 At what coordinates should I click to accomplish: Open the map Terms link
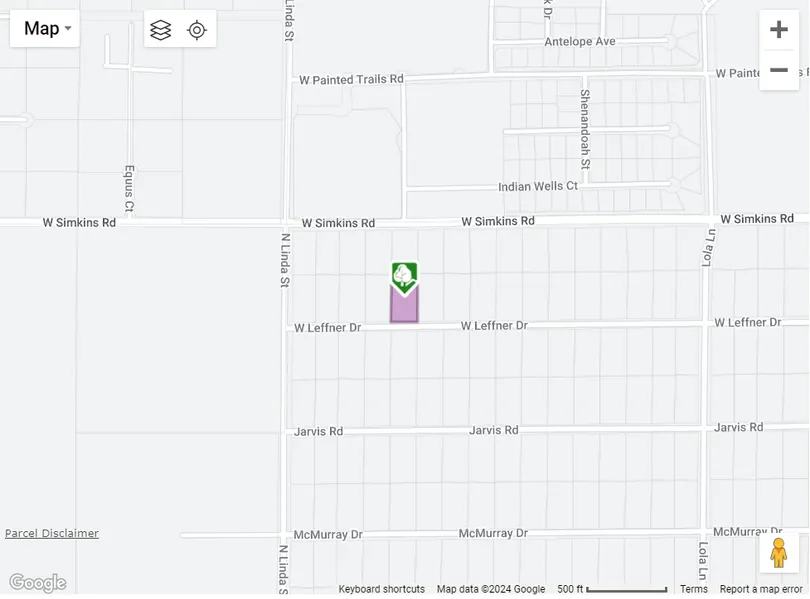click(x=693, y=589)
